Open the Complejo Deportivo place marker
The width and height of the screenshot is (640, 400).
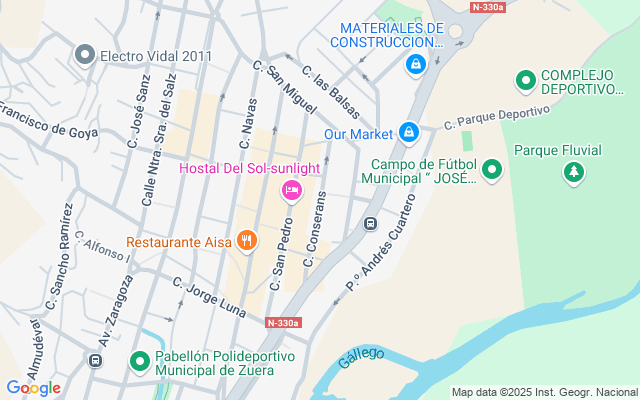[x=525, y=80]
